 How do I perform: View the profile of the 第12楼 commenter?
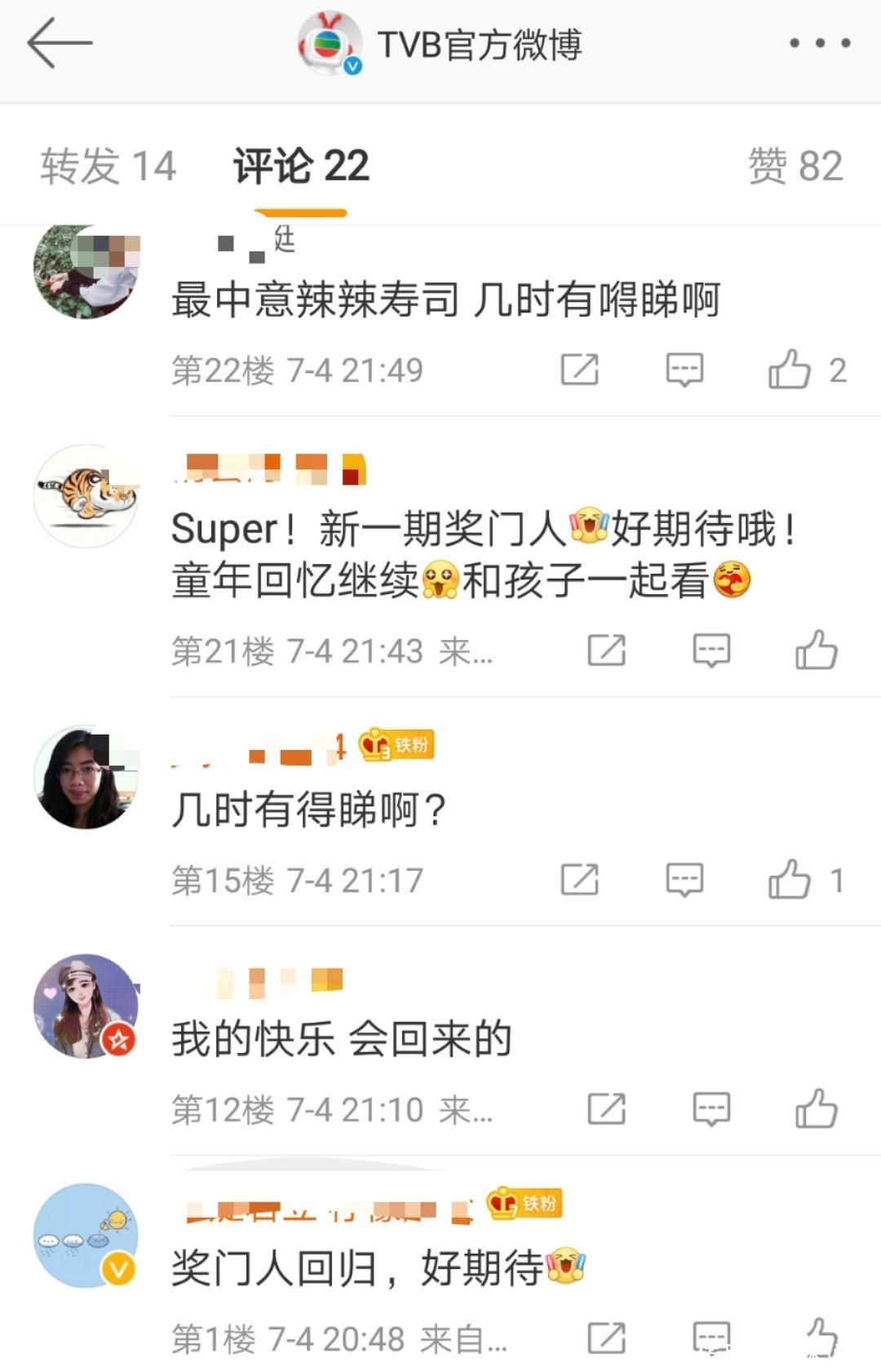[86, 1006]
